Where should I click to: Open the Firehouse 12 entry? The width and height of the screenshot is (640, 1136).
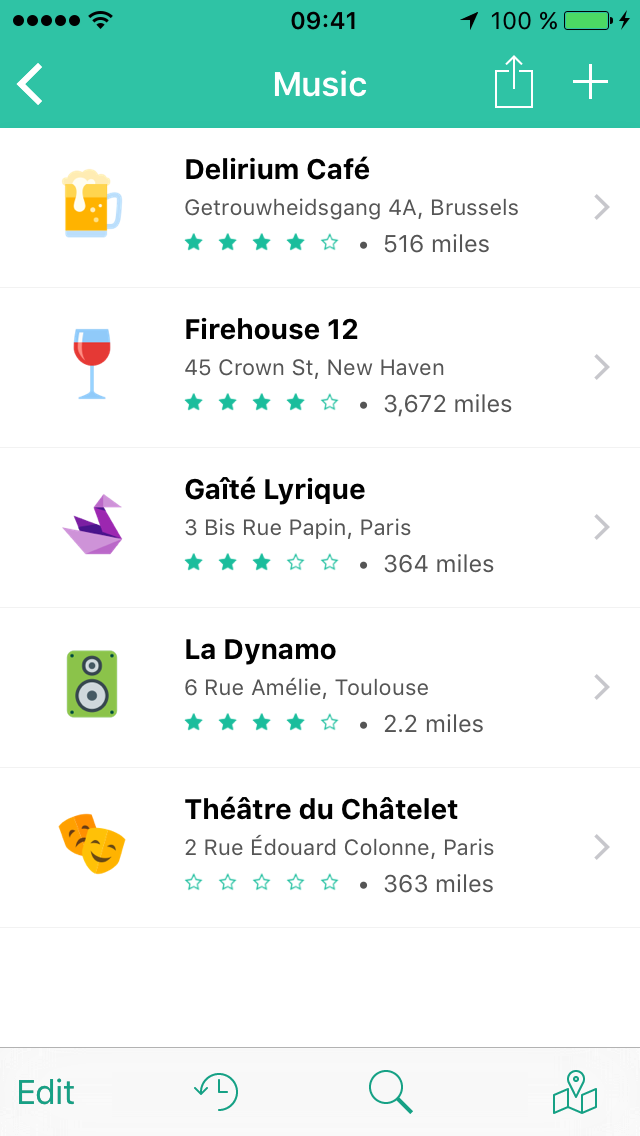click(320, 368)
